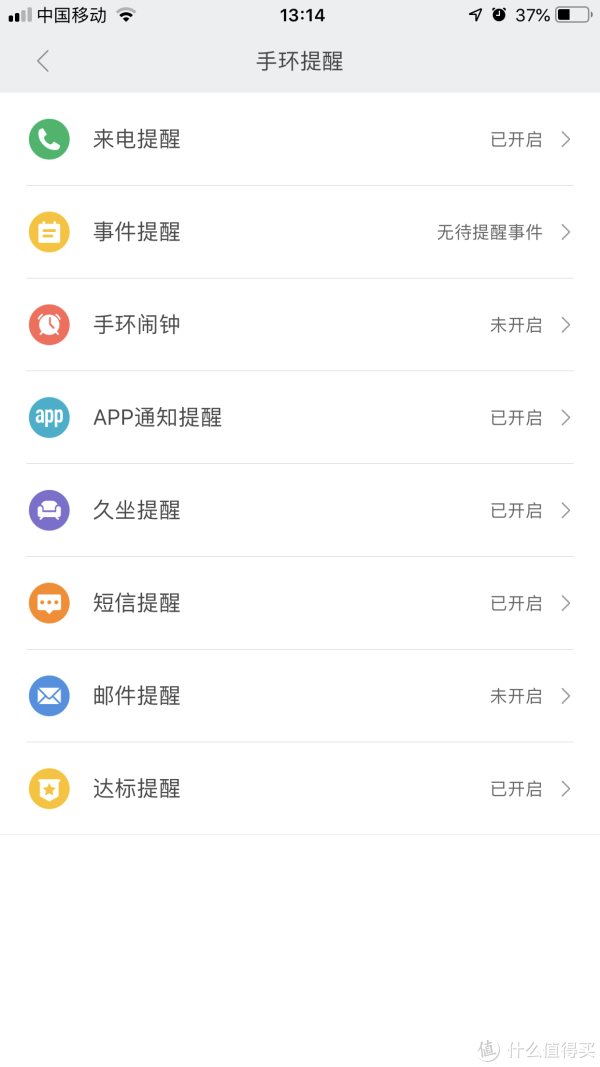Open 来电提醒 settings
The width and height of the screenshot is (600, 1067).
(x=300, y=139)
